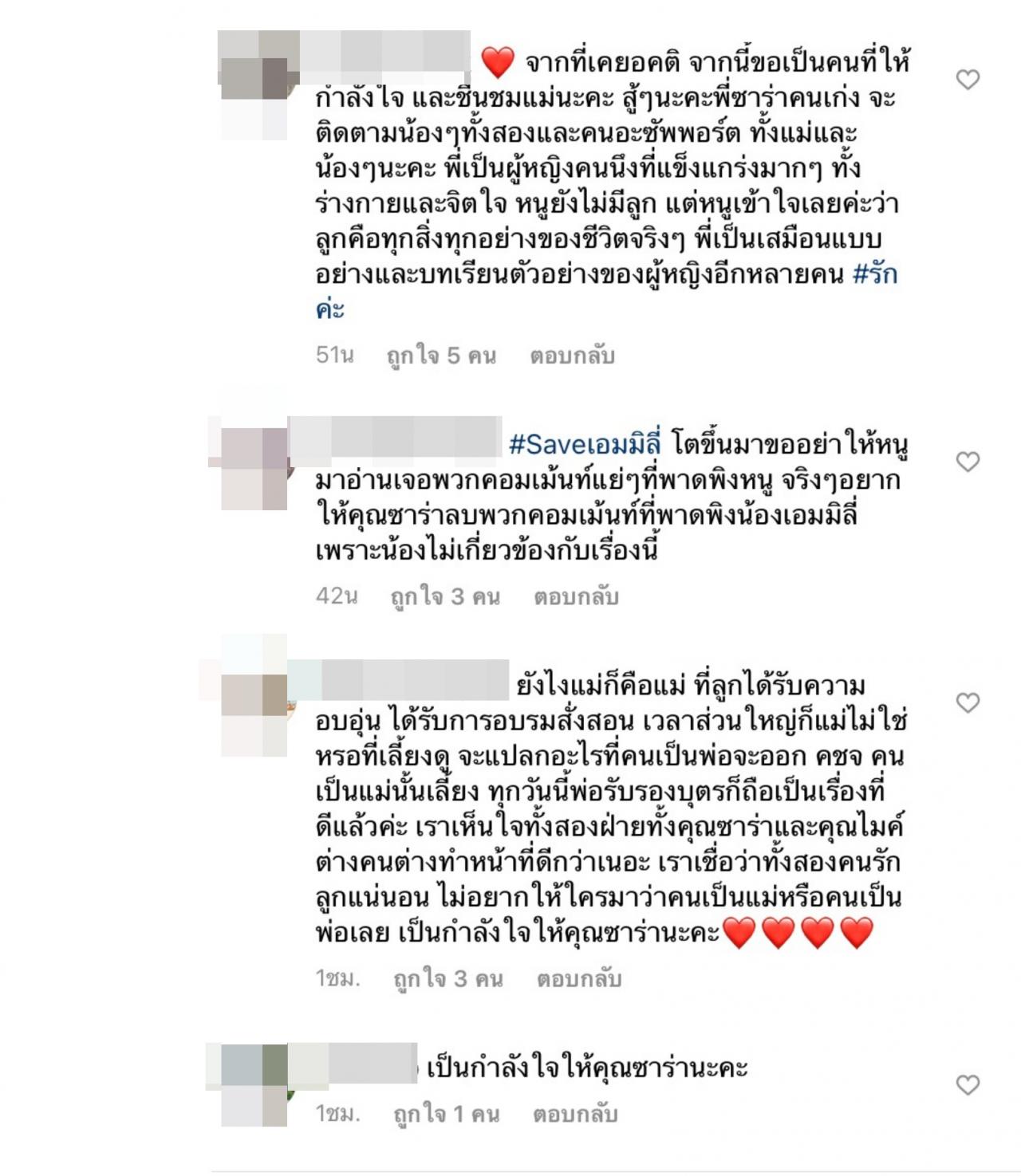
Task: View ถูกใจ 5 คน likes list
Action: (441, 356)
